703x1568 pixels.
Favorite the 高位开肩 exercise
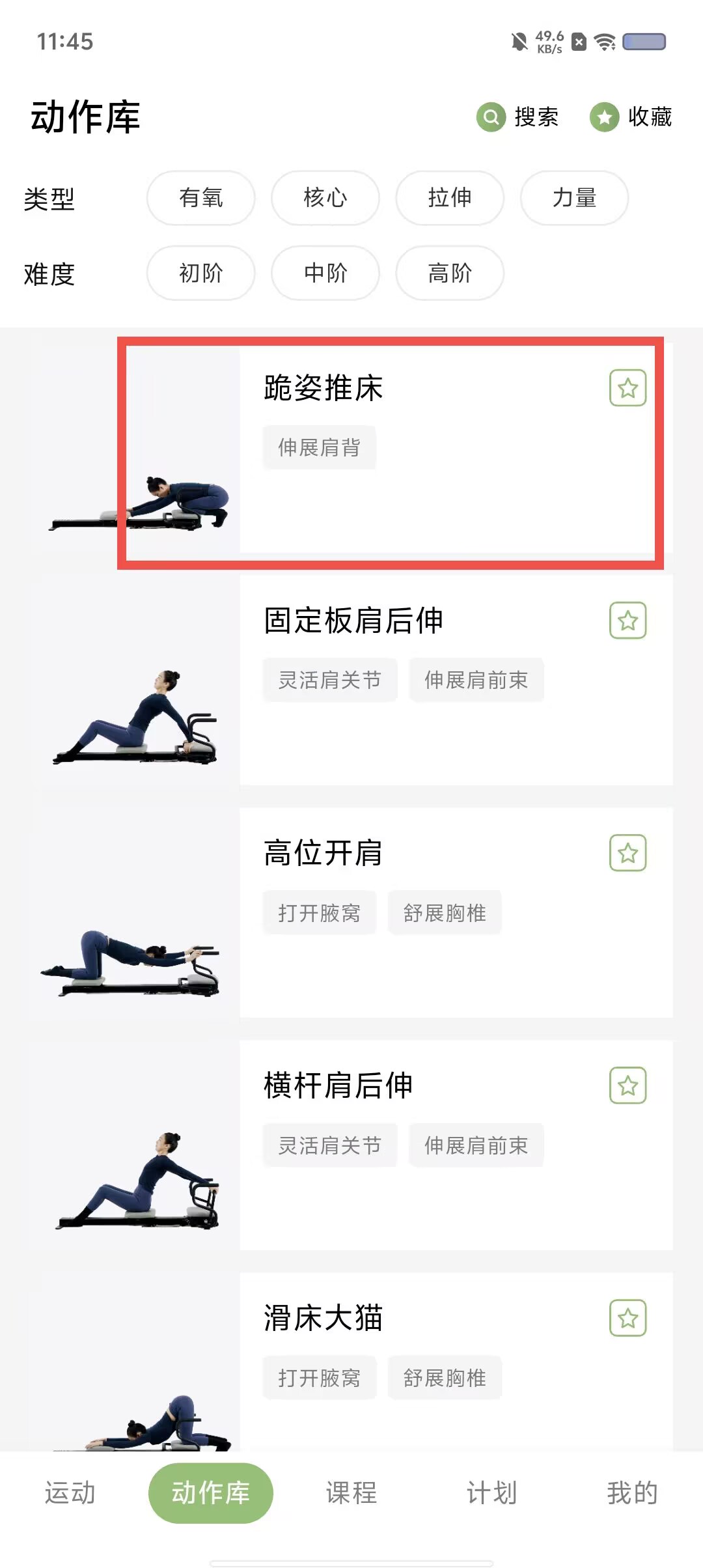[x=628, y=853]
